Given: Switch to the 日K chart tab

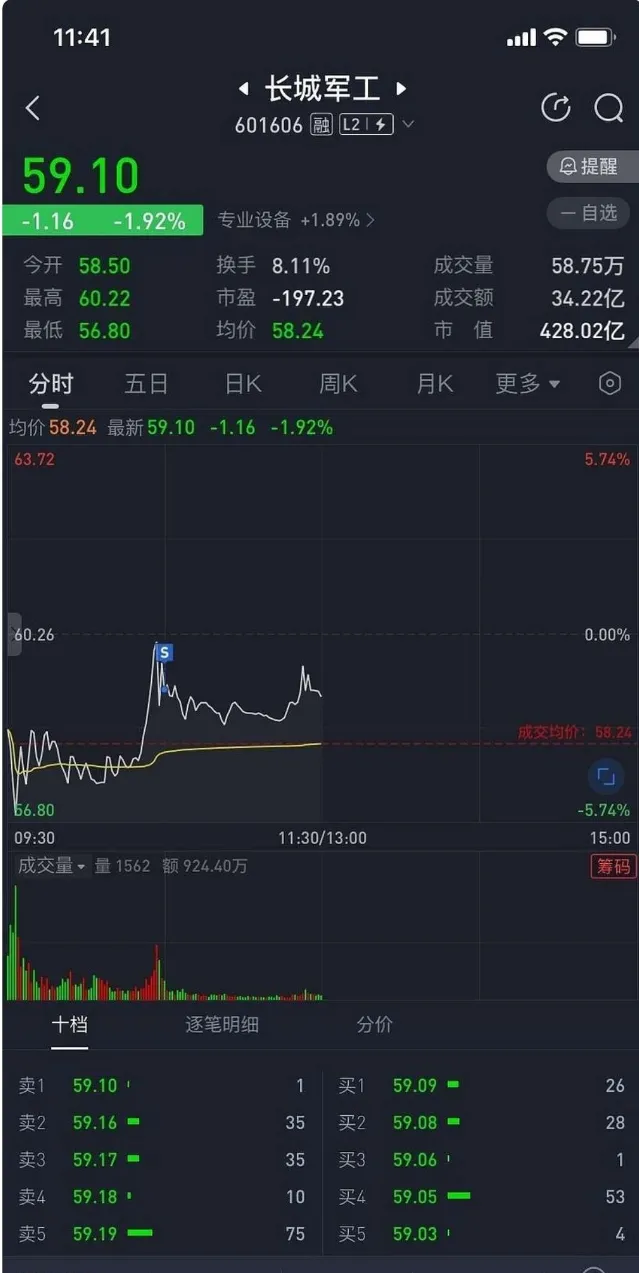Looking at the screenshot, I should click(243, 384).
